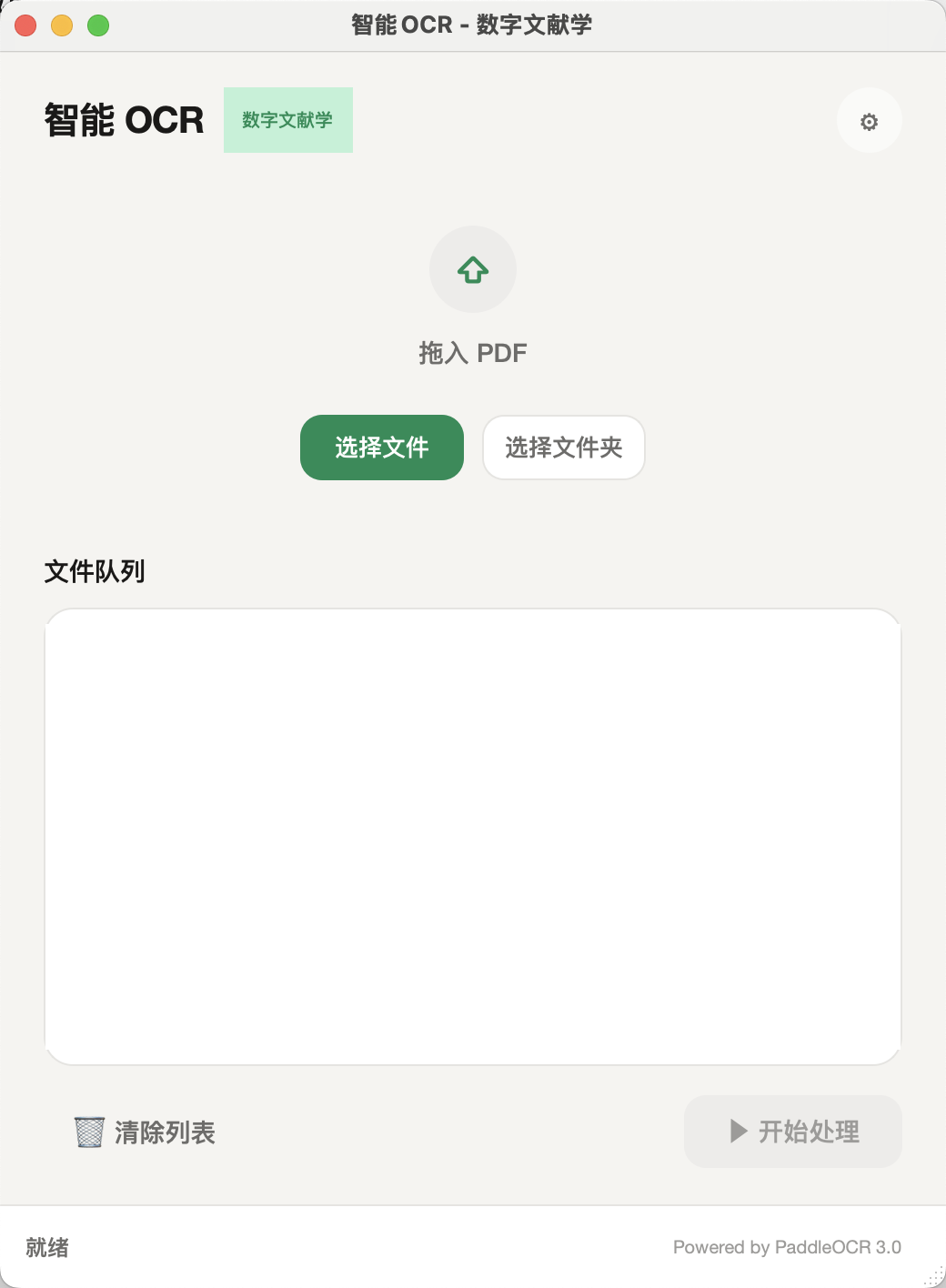
Task: Open the settings gear icon
Action: 869,119
